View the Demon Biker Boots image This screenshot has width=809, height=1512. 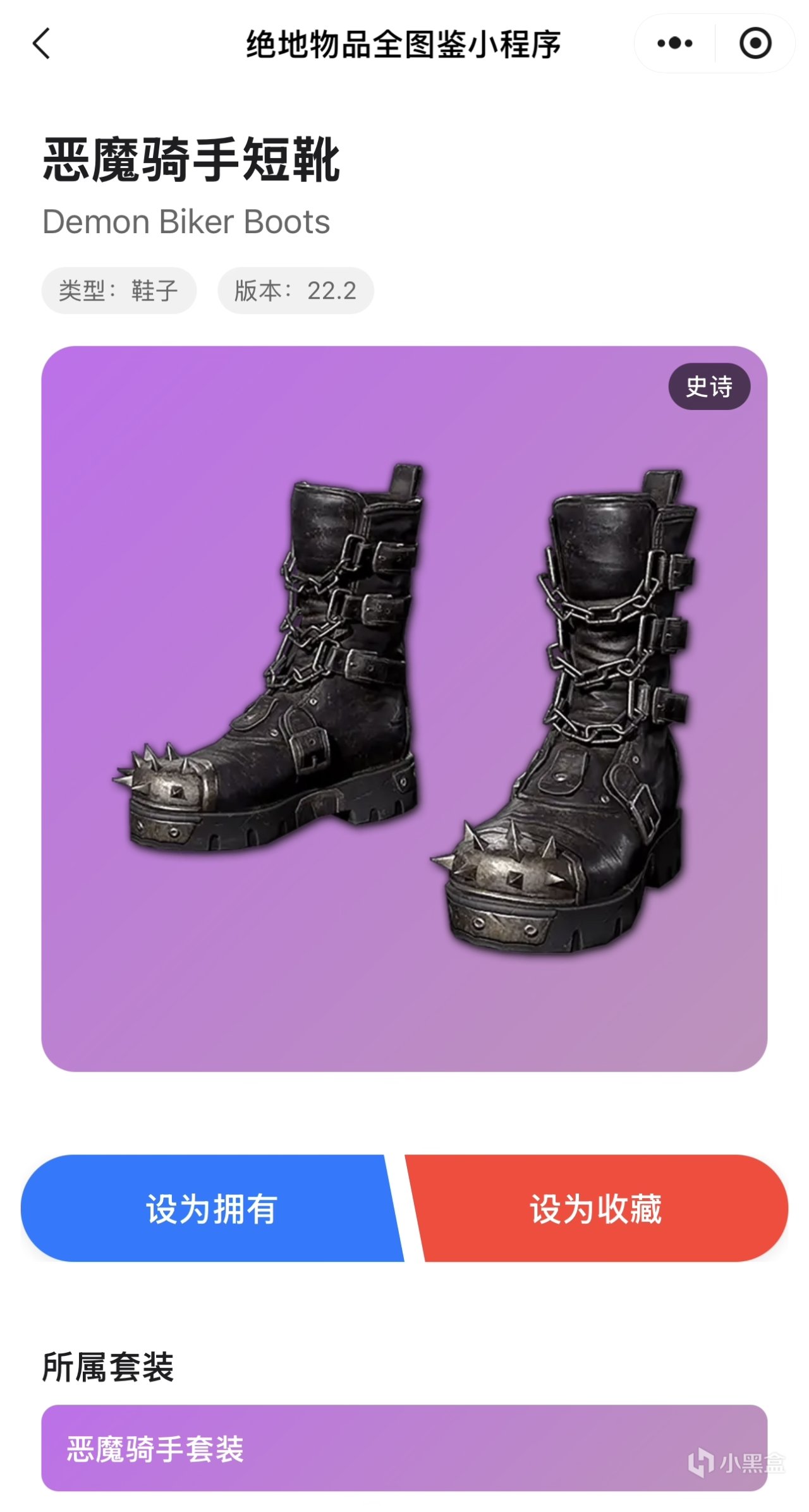click(404, 708)
